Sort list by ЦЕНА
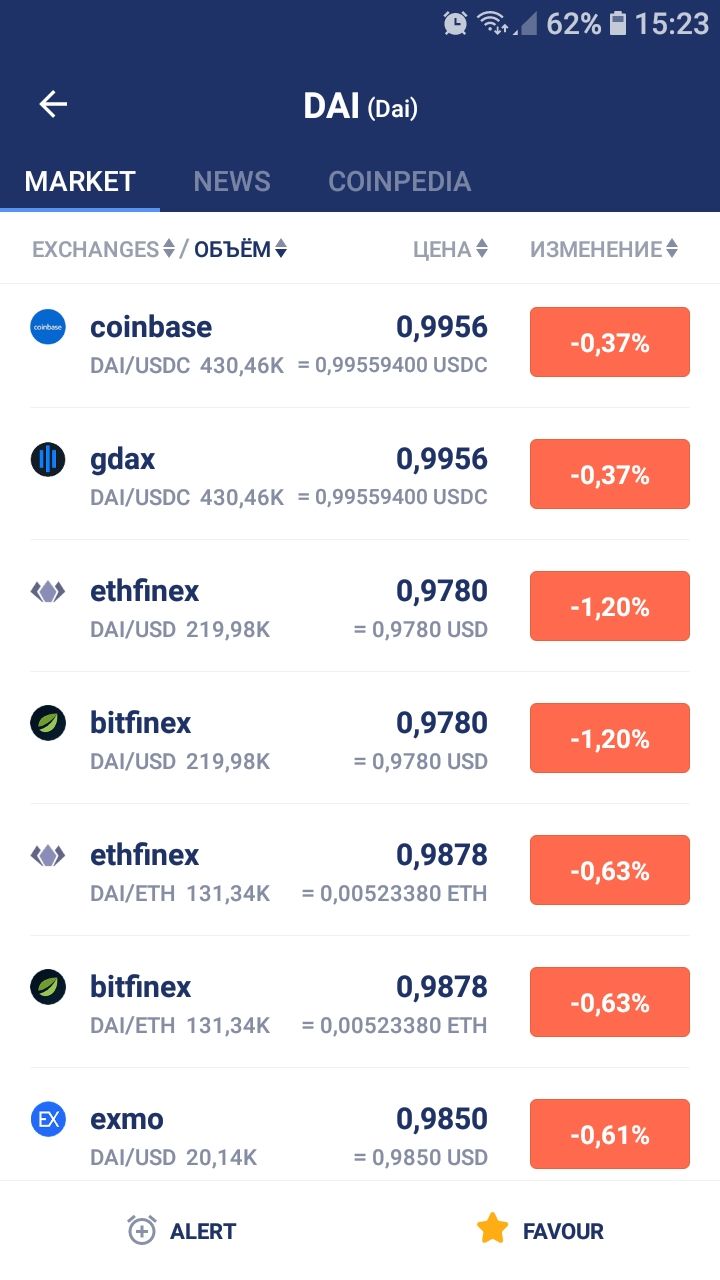Viewport: 720px width, 1280px height. pyautogui.click(x=451, y=249)
